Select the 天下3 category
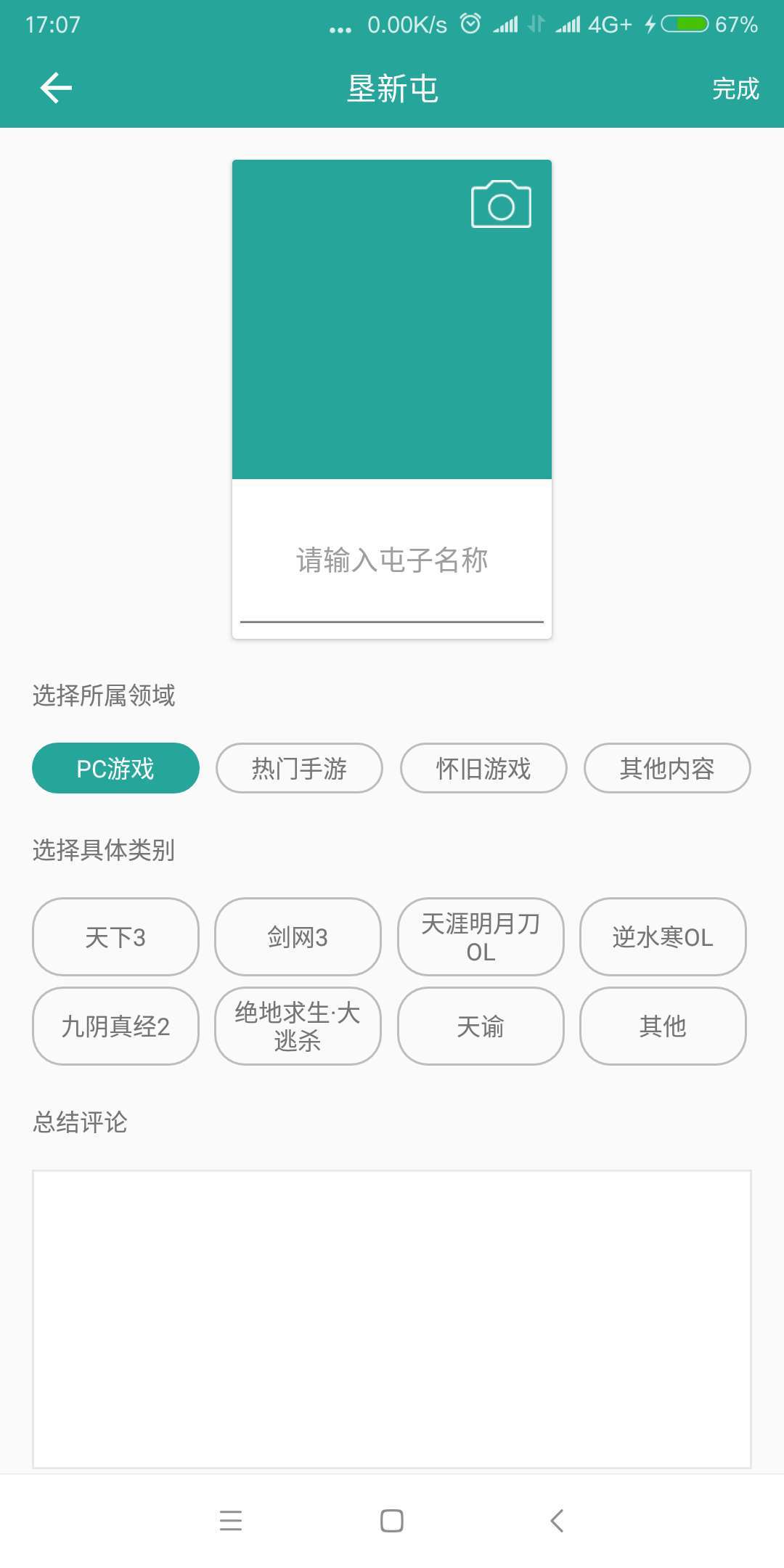Screen dimensions: 784x1568 [x=115, y=937]
